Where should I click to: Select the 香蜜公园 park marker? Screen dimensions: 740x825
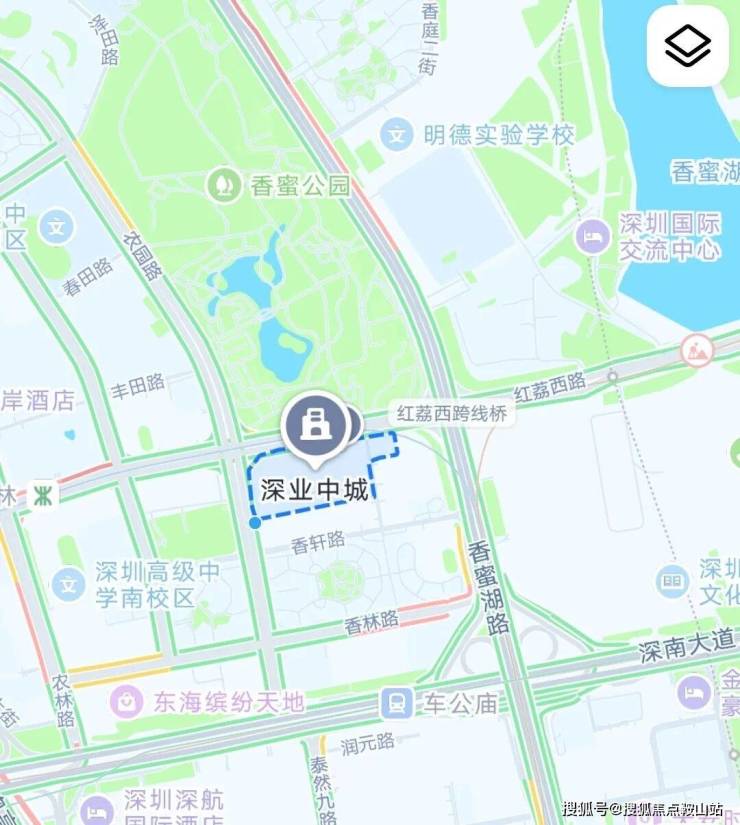coord(224,185)
